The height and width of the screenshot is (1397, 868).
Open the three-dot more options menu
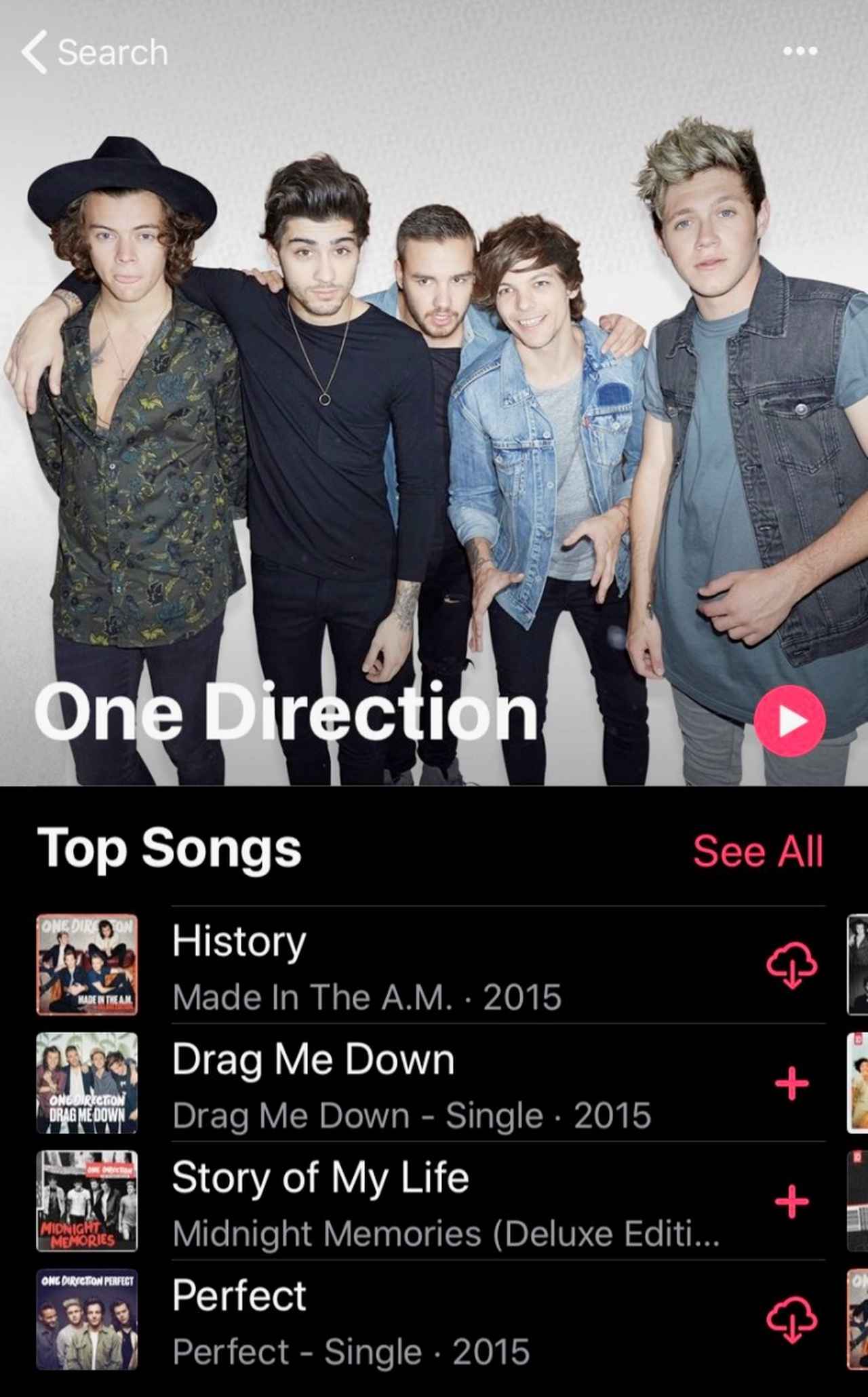(800, 51)
